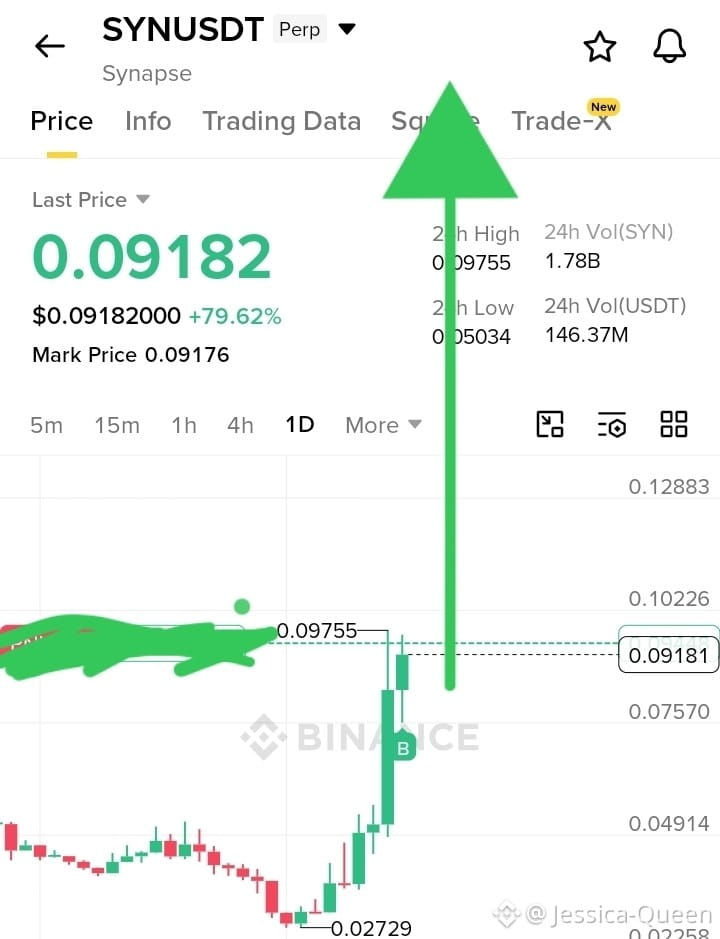Open the Trade-X tab
This screenshot has height=939, width=720.
coord(562,120)
